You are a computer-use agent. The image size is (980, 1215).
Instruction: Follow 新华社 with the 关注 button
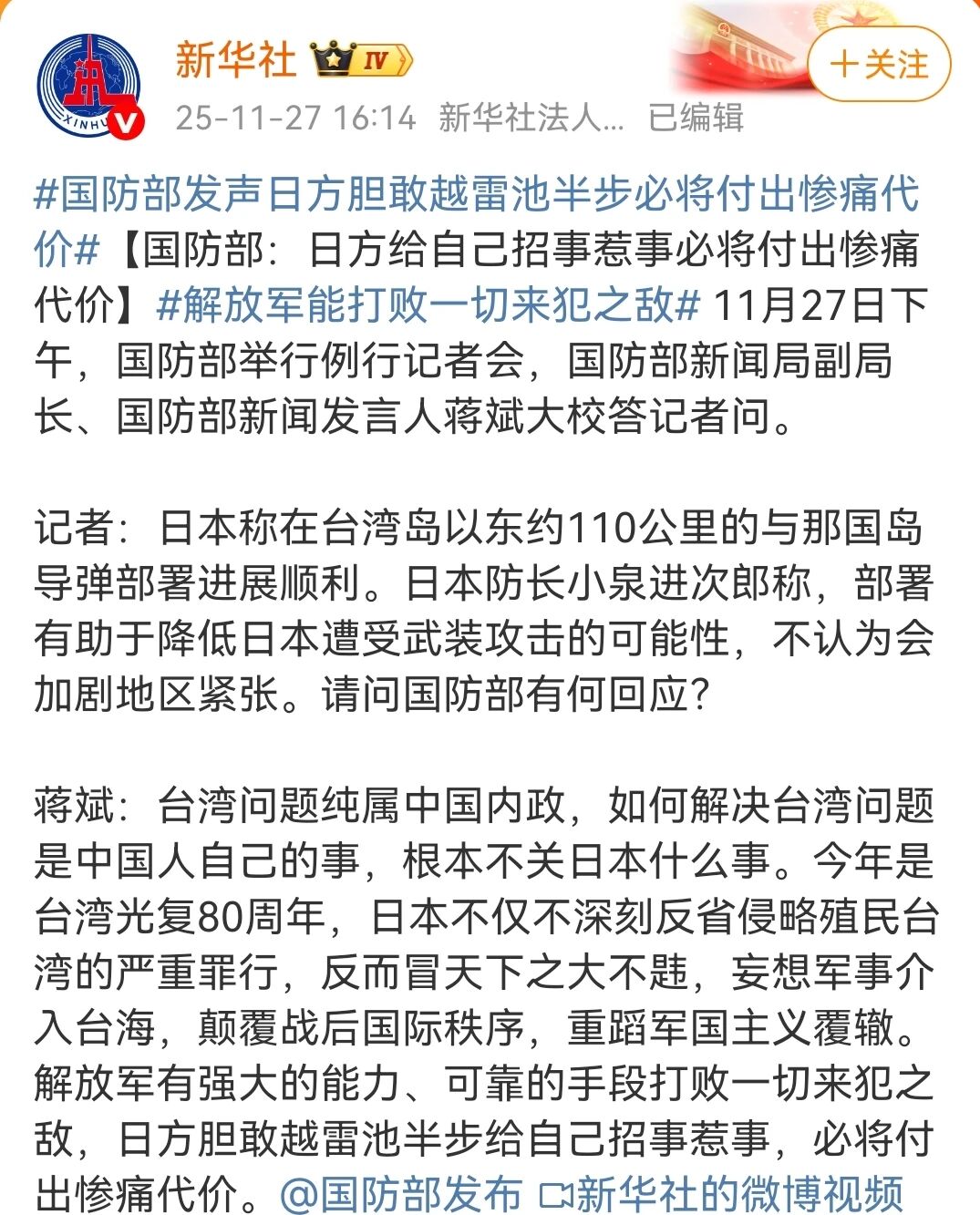pos(878,65)
